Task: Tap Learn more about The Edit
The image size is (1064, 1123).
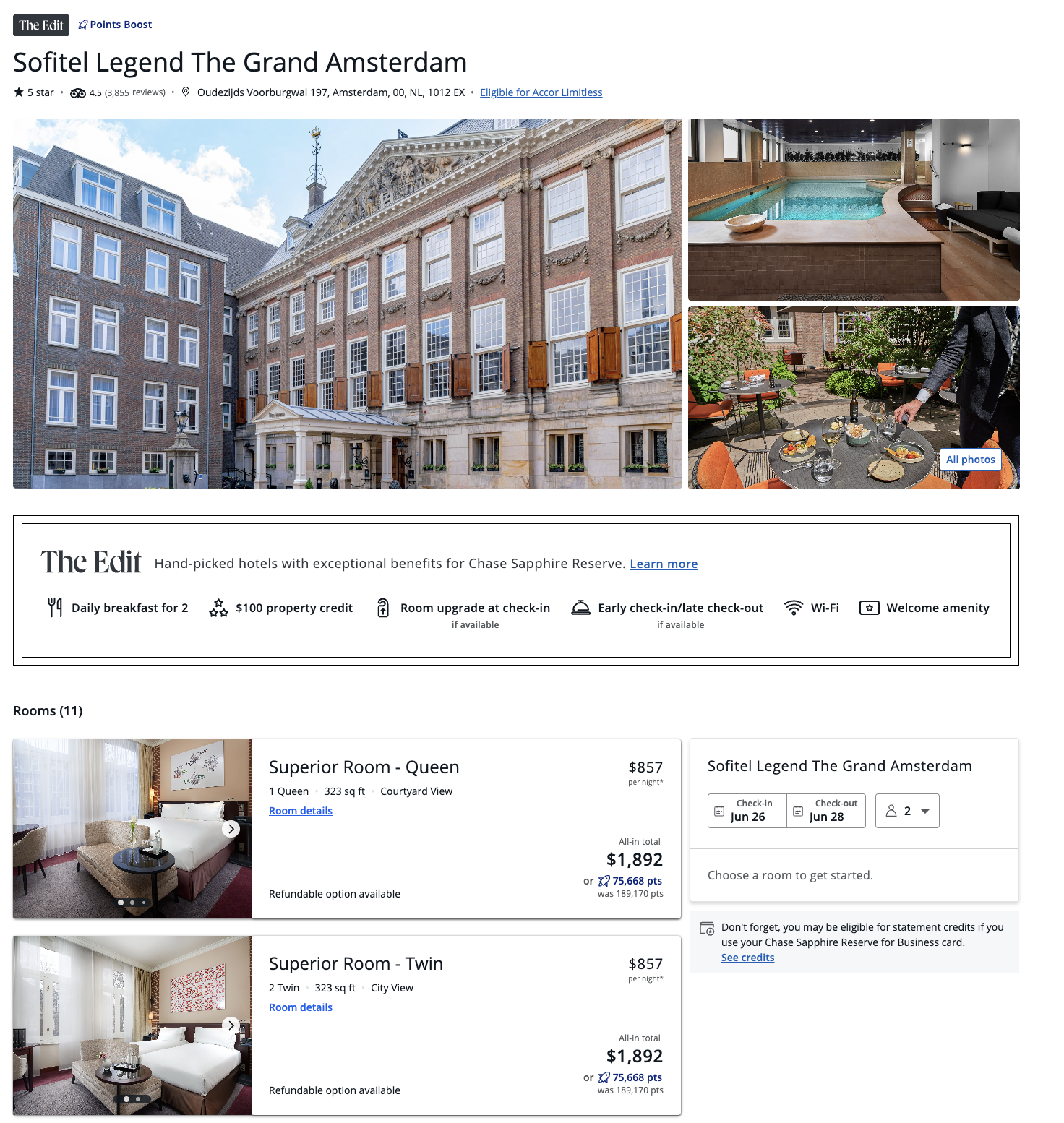Action: [x=663, y=564]
